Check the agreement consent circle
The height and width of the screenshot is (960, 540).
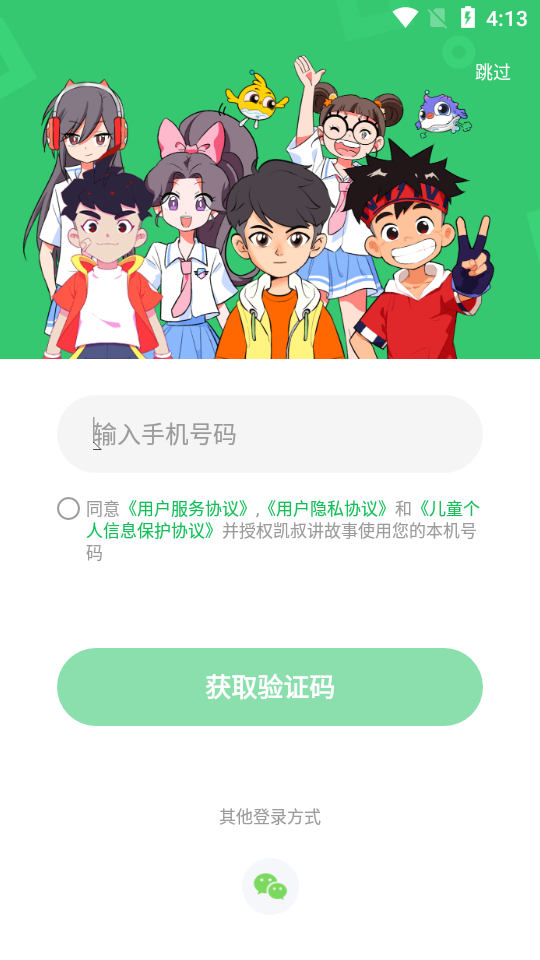point(69,509)
